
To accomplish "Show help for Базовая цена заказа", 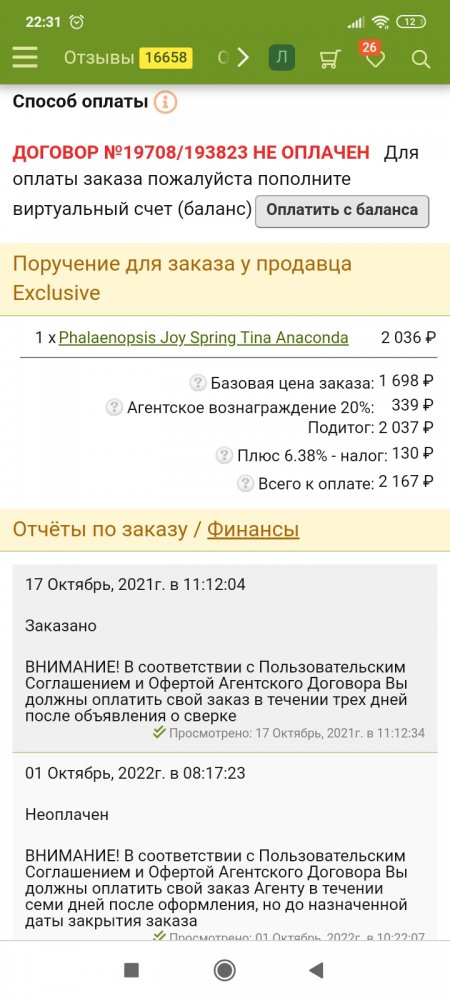I will pyautogui.click(x=198, y=383).
